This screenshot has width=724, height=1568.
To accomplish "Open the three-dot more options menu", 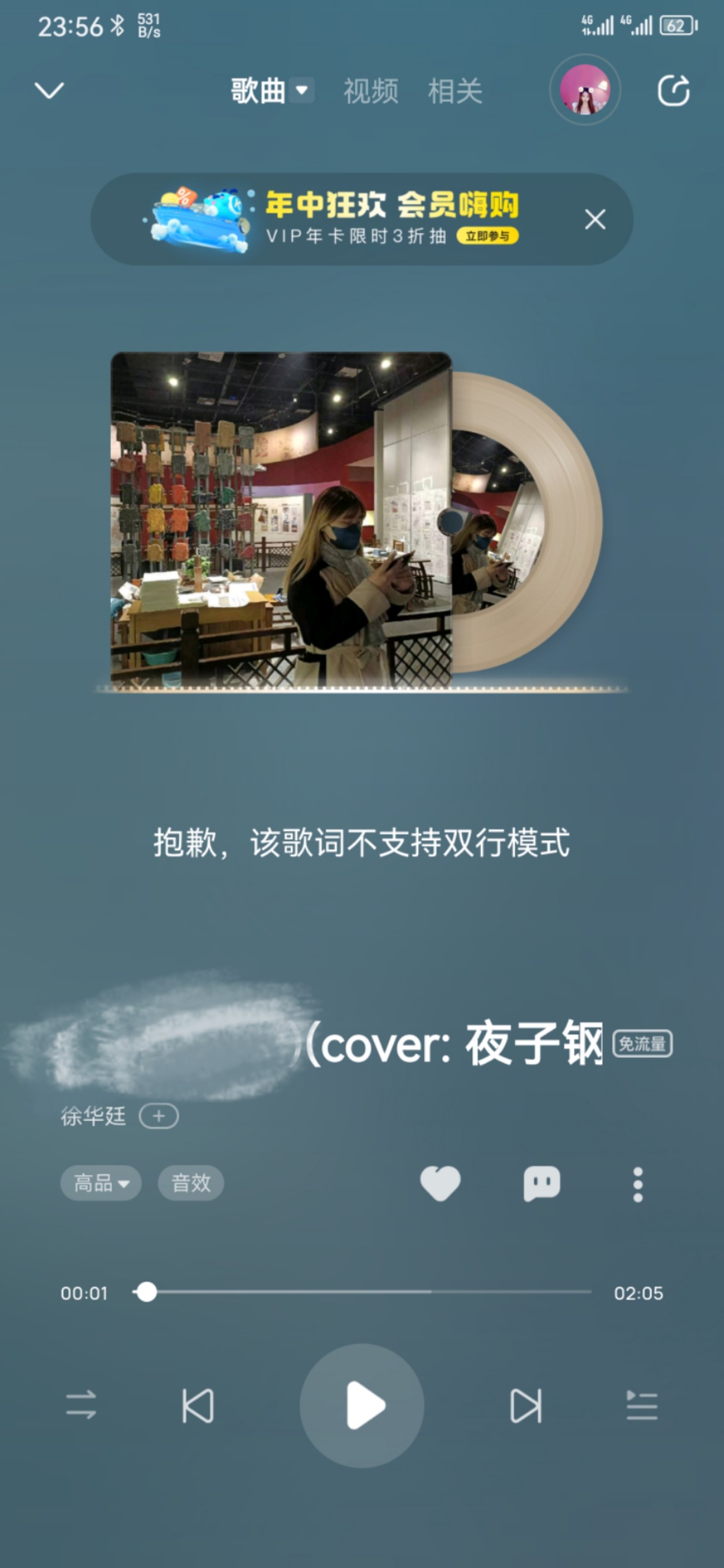I will pos(638,1184).
